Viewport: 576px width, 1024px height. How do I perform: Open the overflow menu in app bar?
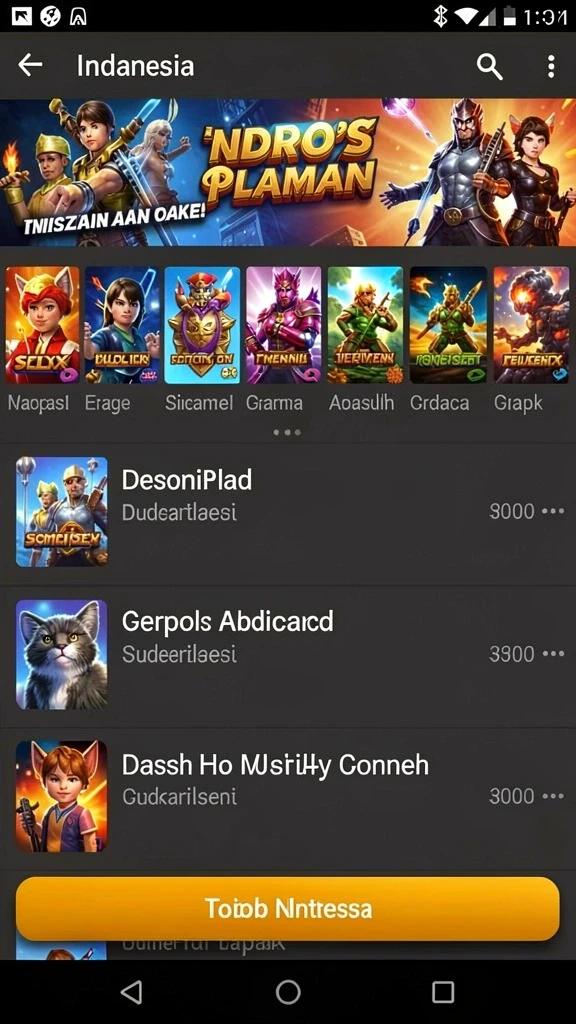[551, 66]
